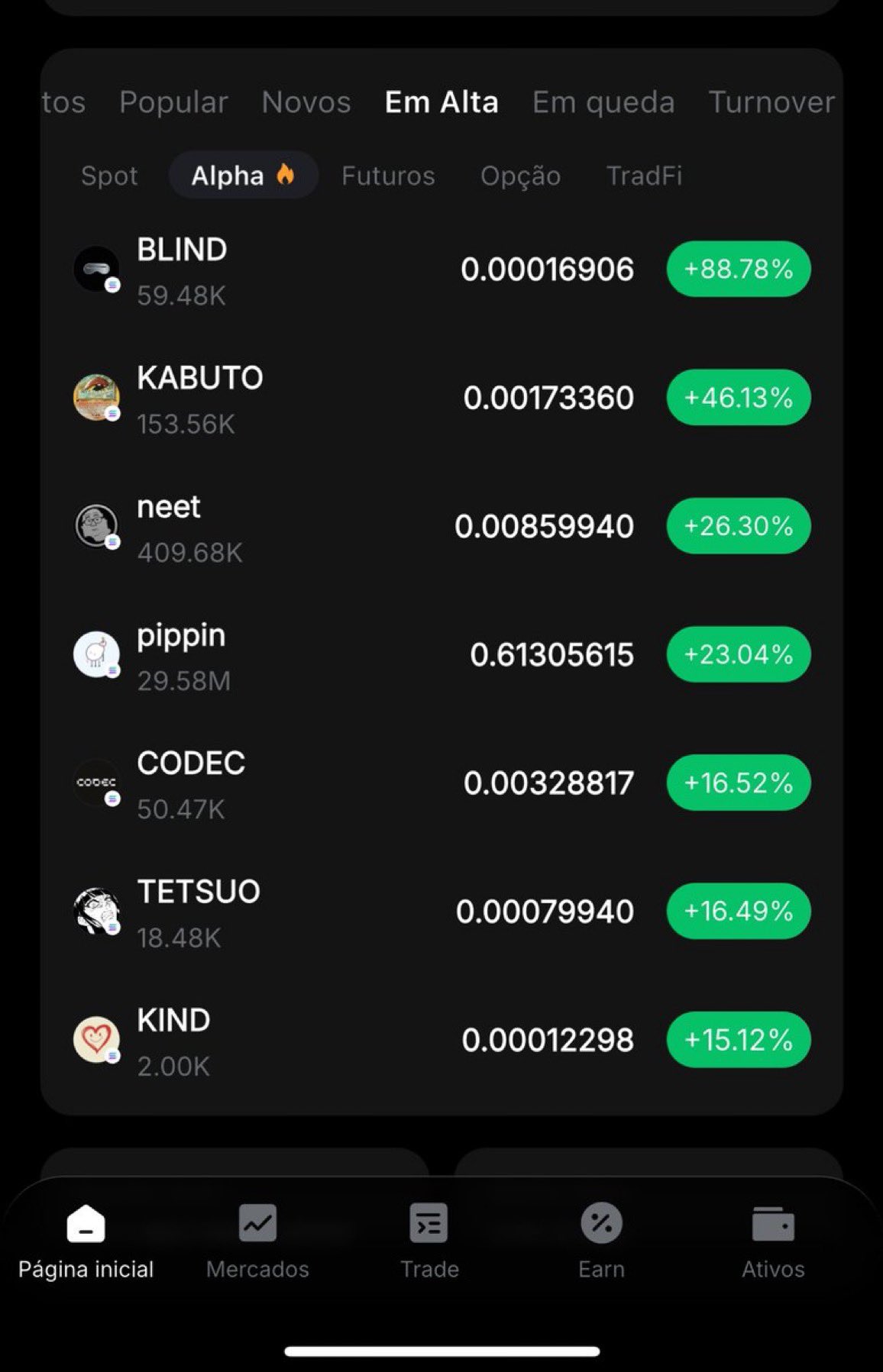The height and width of the screenshot is (1372, 883).
Task: Show the Em queda list
Action: coord(603,102)
